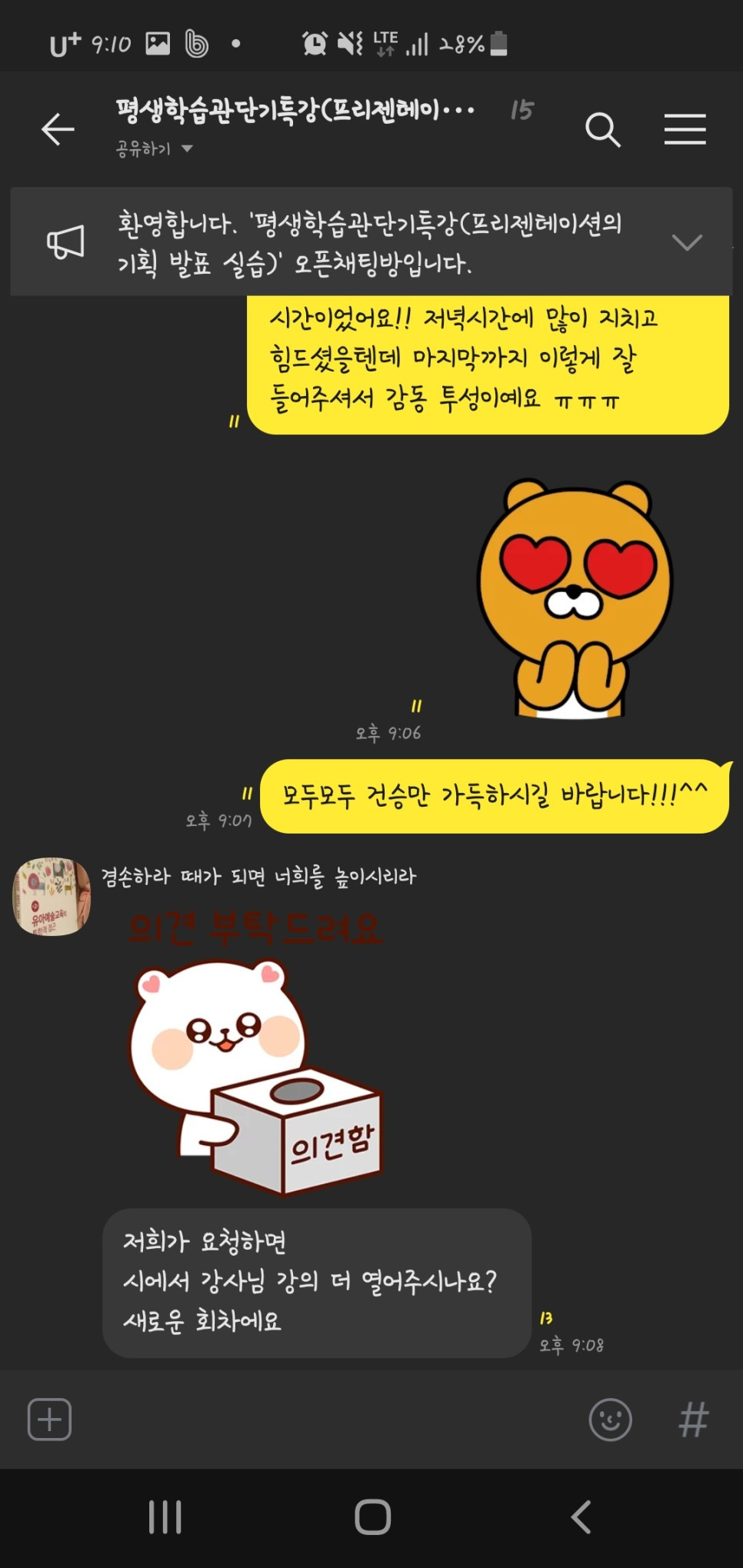The image size is (743, 1568).
Task: Tap the back arrow to leave the chat
Action: pyautogui.click(x=55, y=129)
